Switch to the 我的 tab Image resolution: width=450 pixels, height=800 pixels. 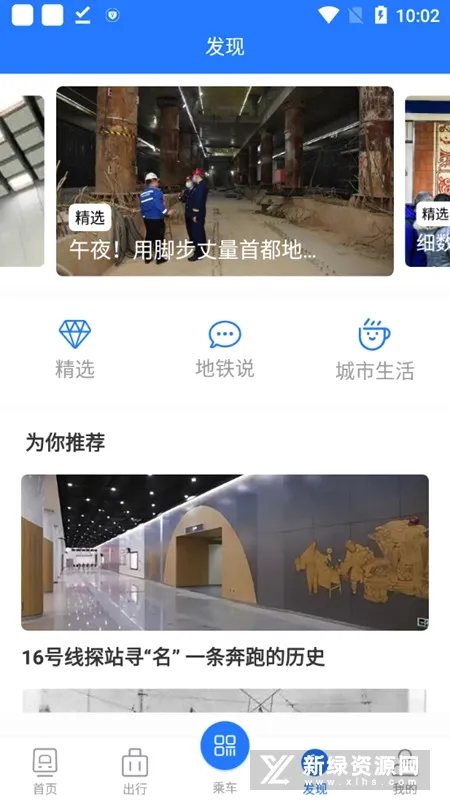click(405, 771)
